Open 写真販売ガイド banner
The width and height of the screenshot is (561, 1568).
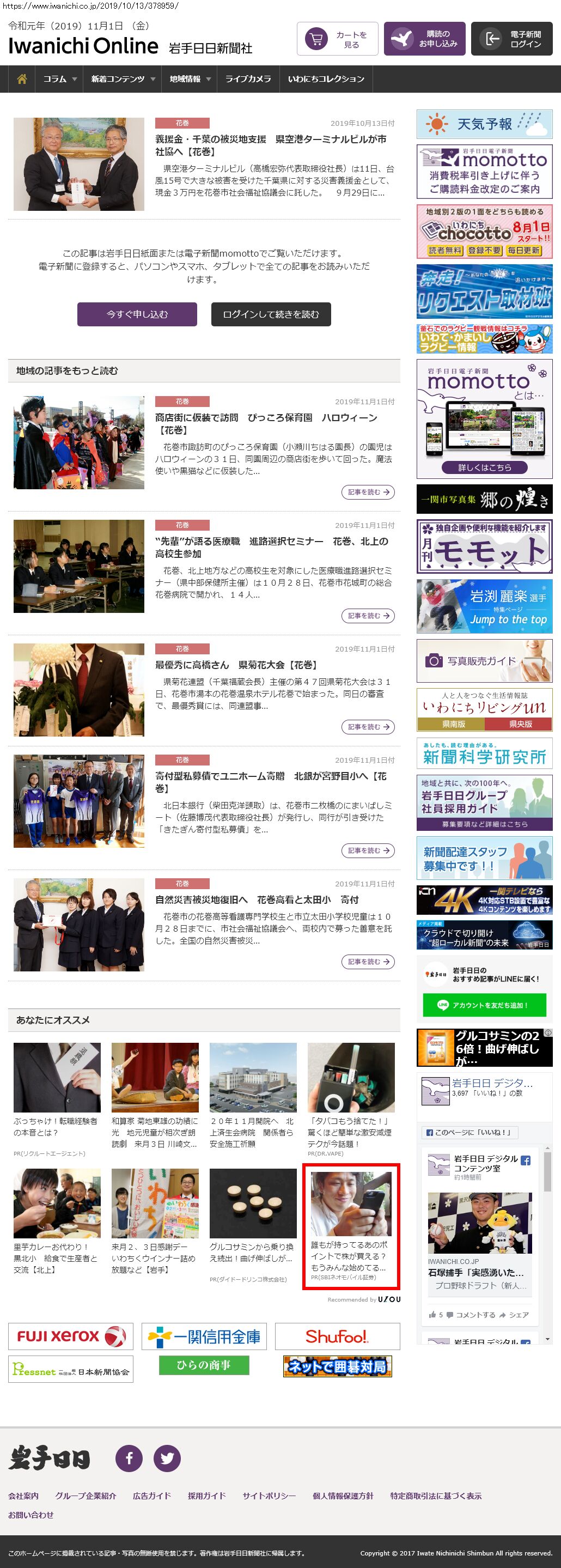(x=484, y=660)
